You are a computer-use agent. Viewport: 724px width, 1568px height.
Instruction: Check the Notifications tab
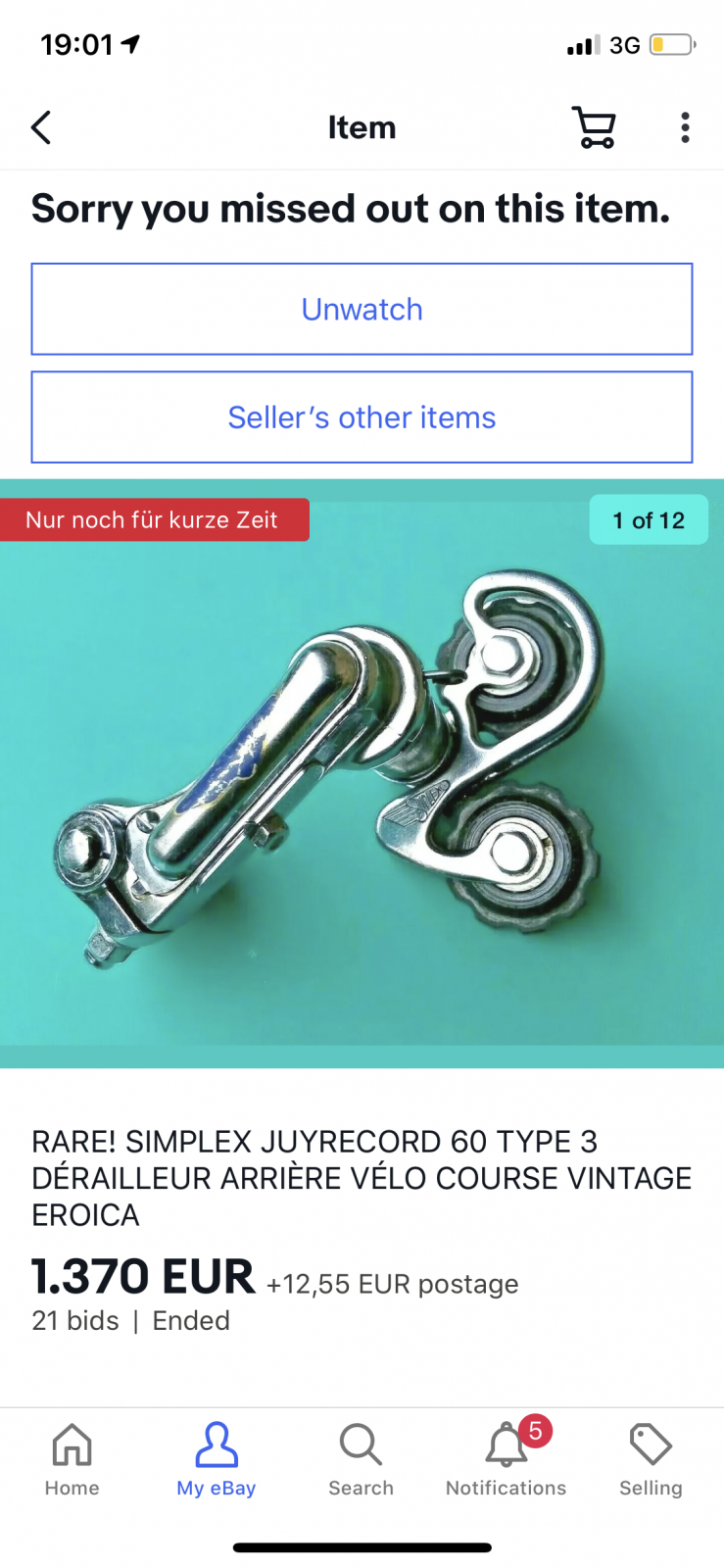pyautogui.click(x=506, y=1459)
